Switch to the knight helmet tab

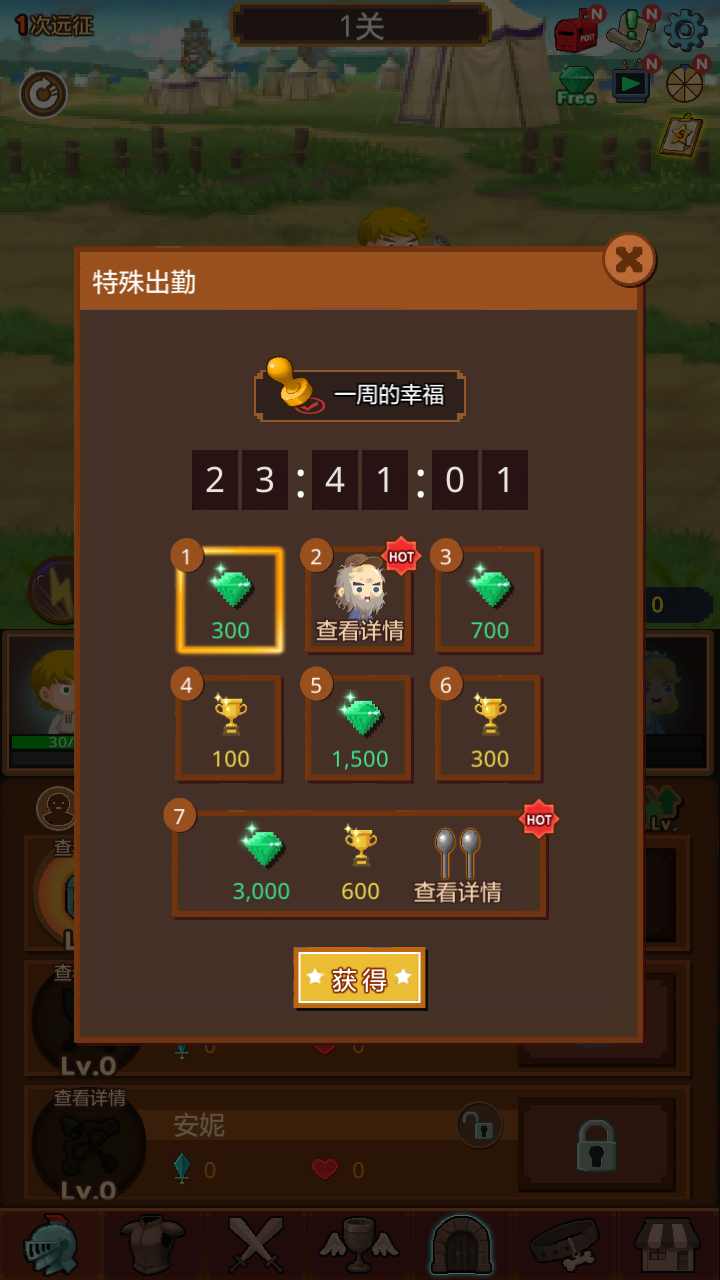pyautogui.click(x=50, y=1244)
